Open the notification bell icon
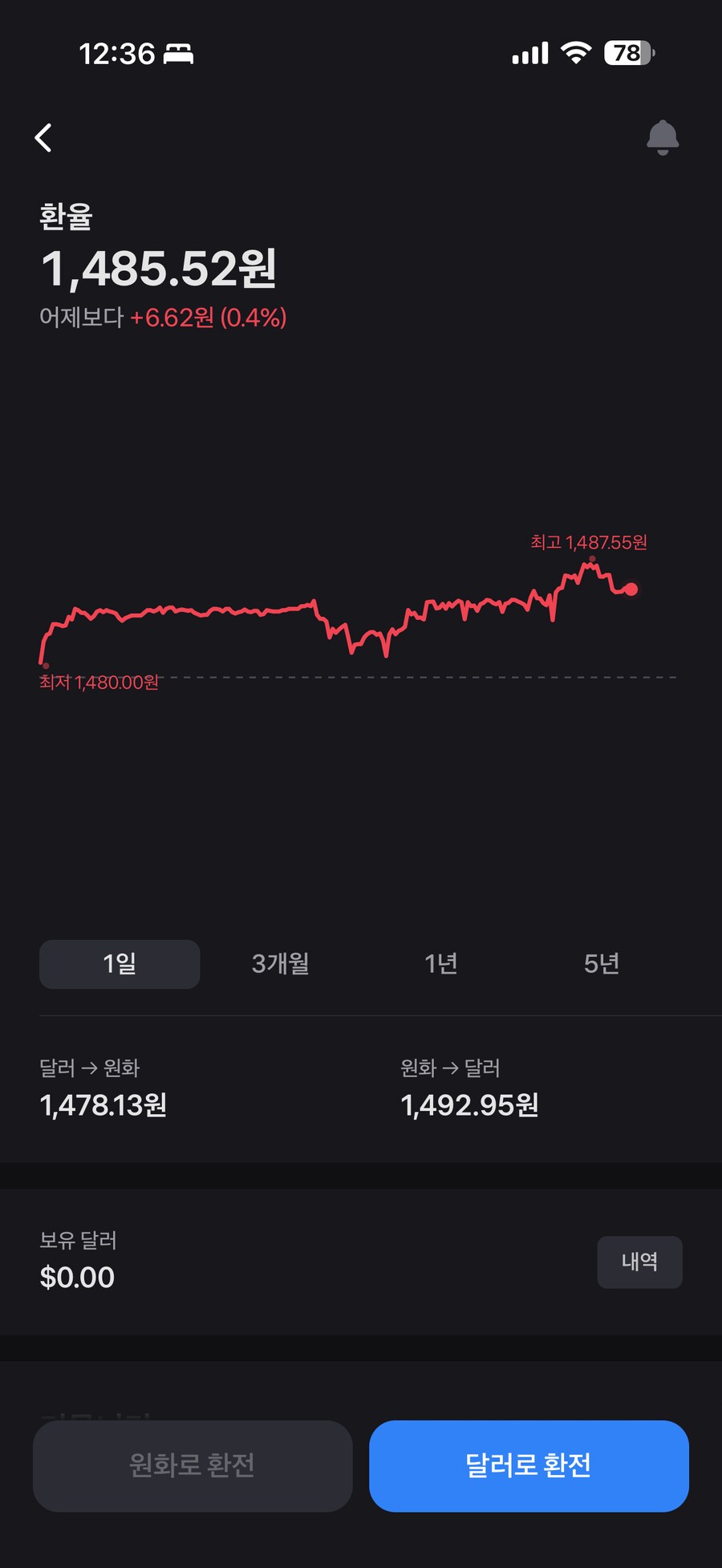The width and height of the screenshot is (722, 1568). tap(663, 136)
